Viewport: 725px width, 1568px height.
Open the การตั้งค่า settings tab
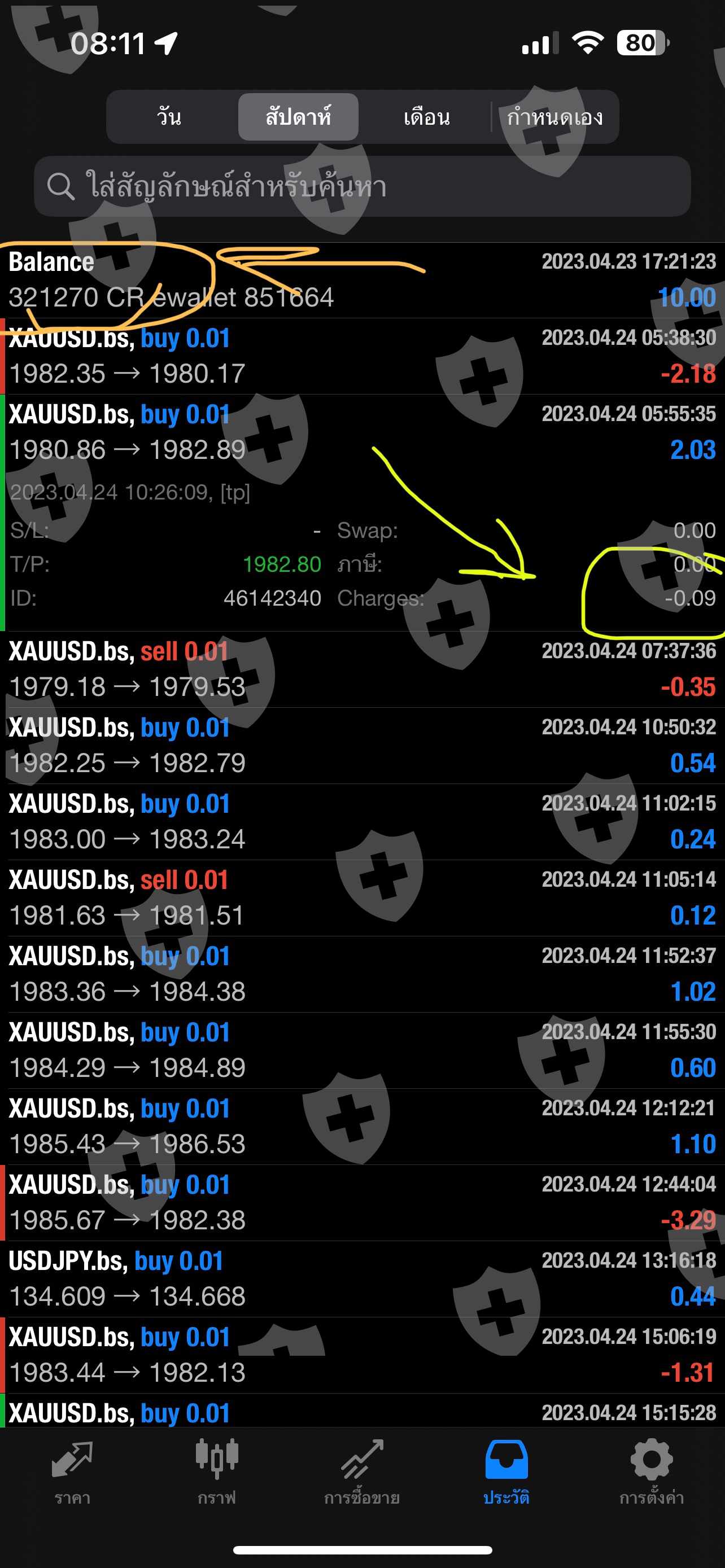[x=652, y=1472]
